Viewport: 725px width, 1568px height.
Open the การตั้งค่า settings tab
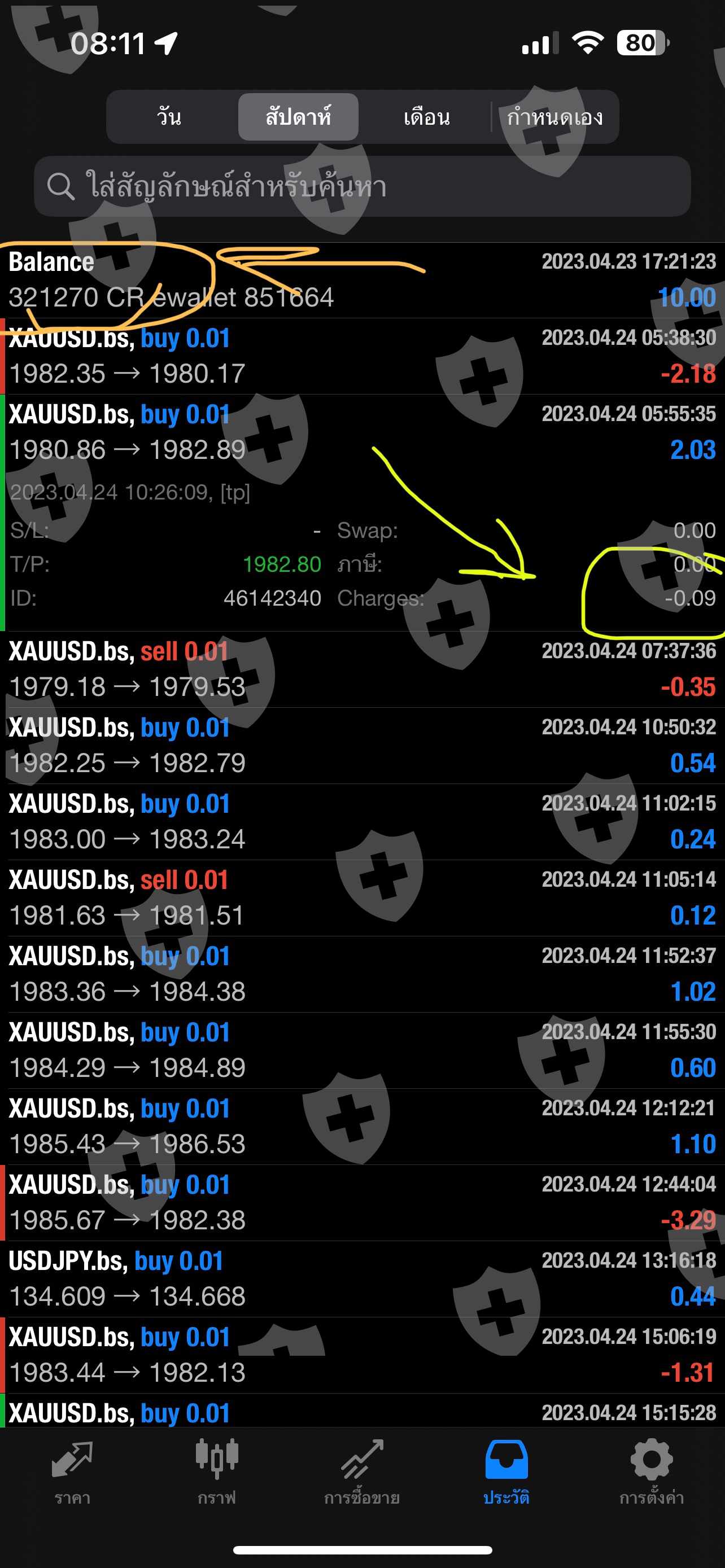[x=652, y=1472]
